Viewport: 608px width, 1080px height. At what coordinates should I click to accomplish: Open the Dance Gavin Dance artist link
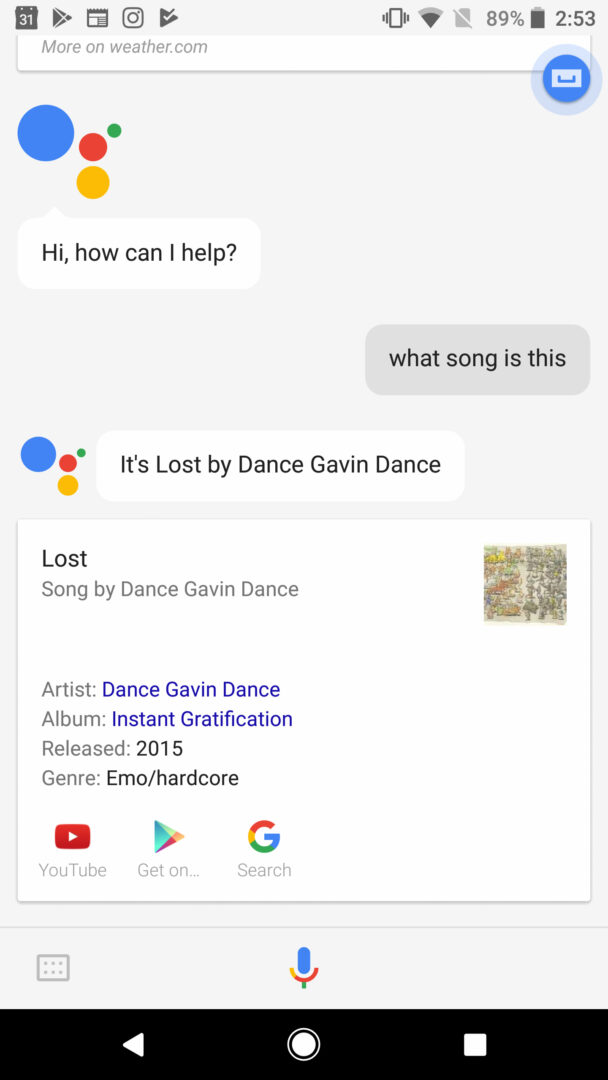(191, 689)
